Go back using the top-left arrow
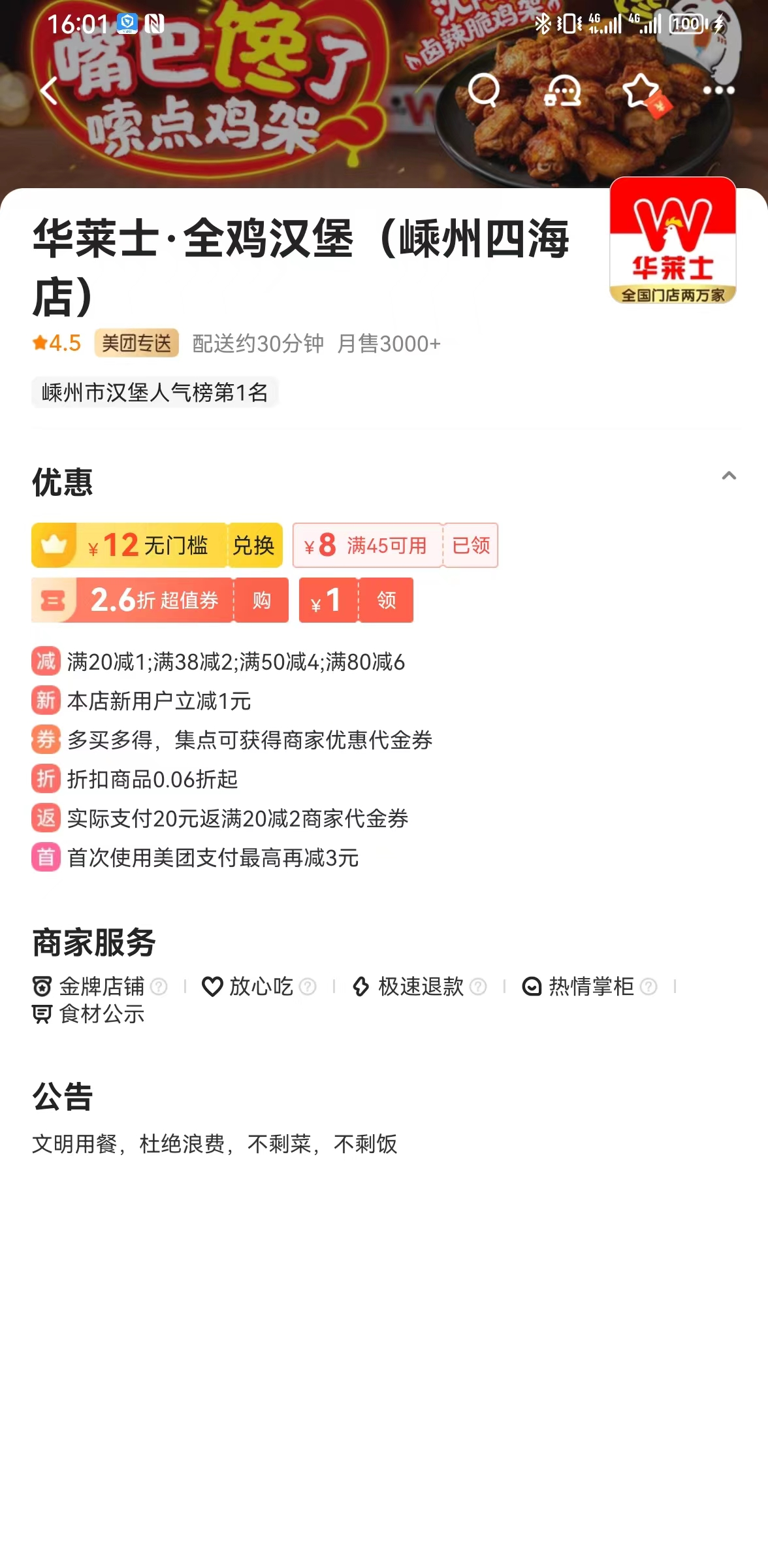Screen dimensions: 768x1568 (49, 90)
